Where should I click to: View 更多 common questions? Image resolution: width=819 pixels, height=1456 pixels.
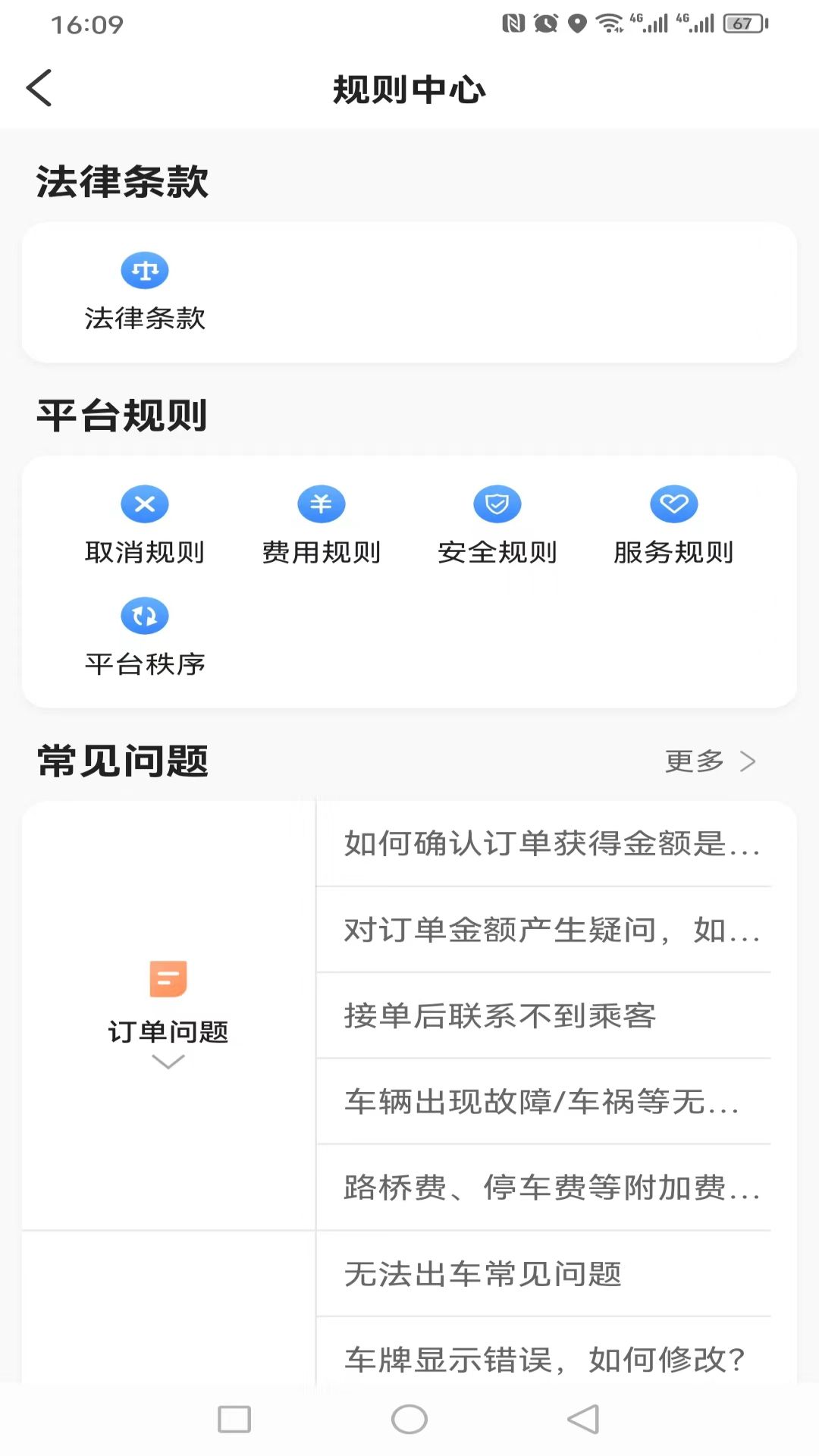click(711, 761)
